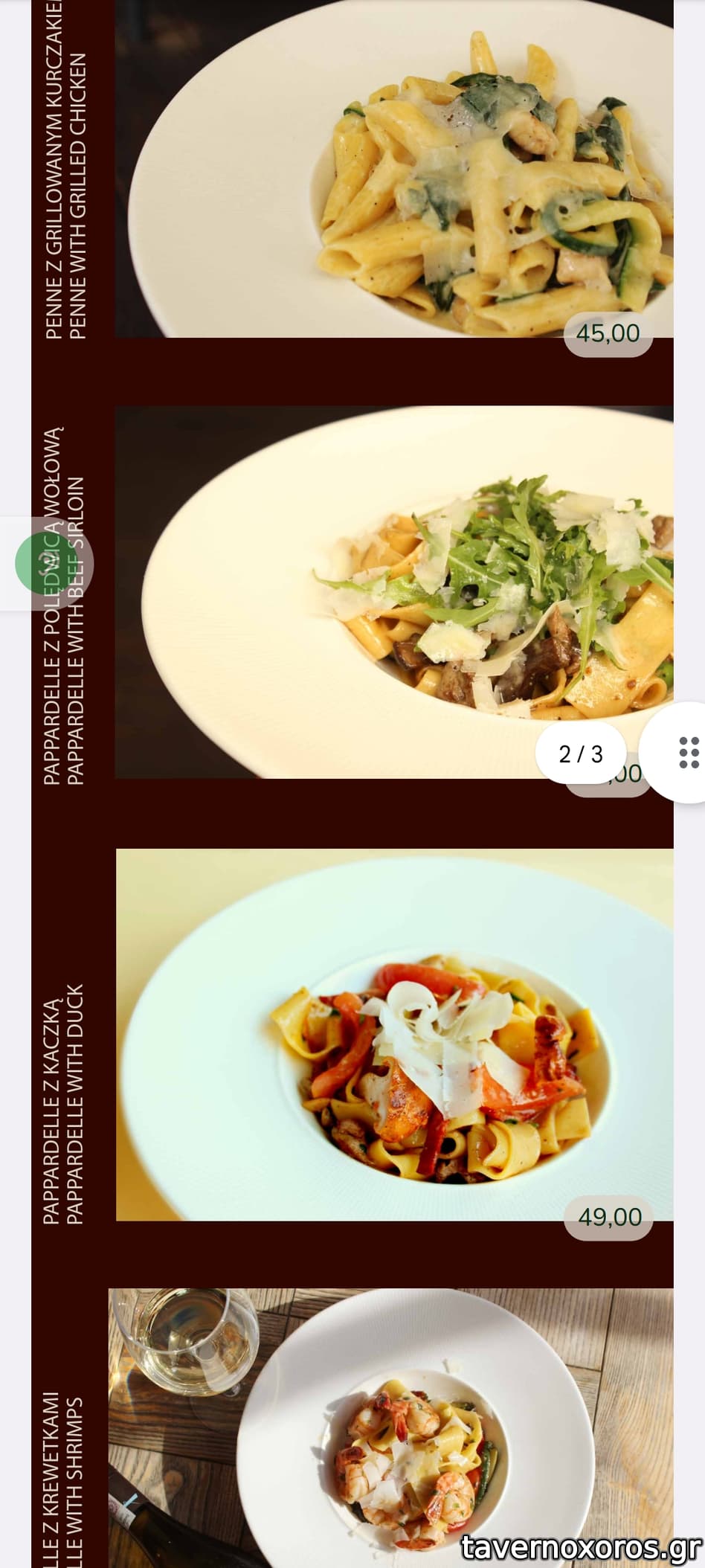Tap the 2 / 3 page indicator
705x1568 pixels.
point(581,754)
